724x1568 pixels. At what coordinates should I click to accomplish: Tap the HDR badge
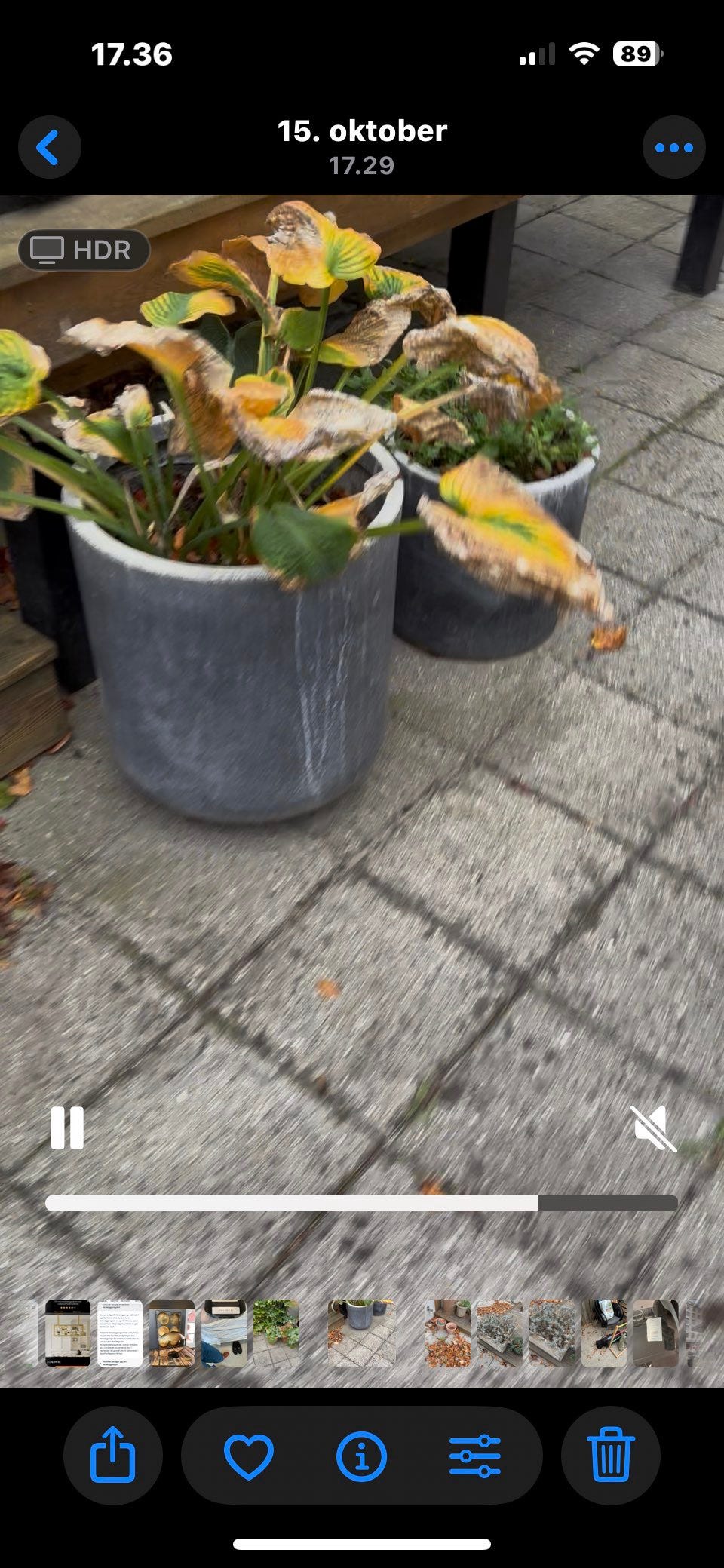84,250
